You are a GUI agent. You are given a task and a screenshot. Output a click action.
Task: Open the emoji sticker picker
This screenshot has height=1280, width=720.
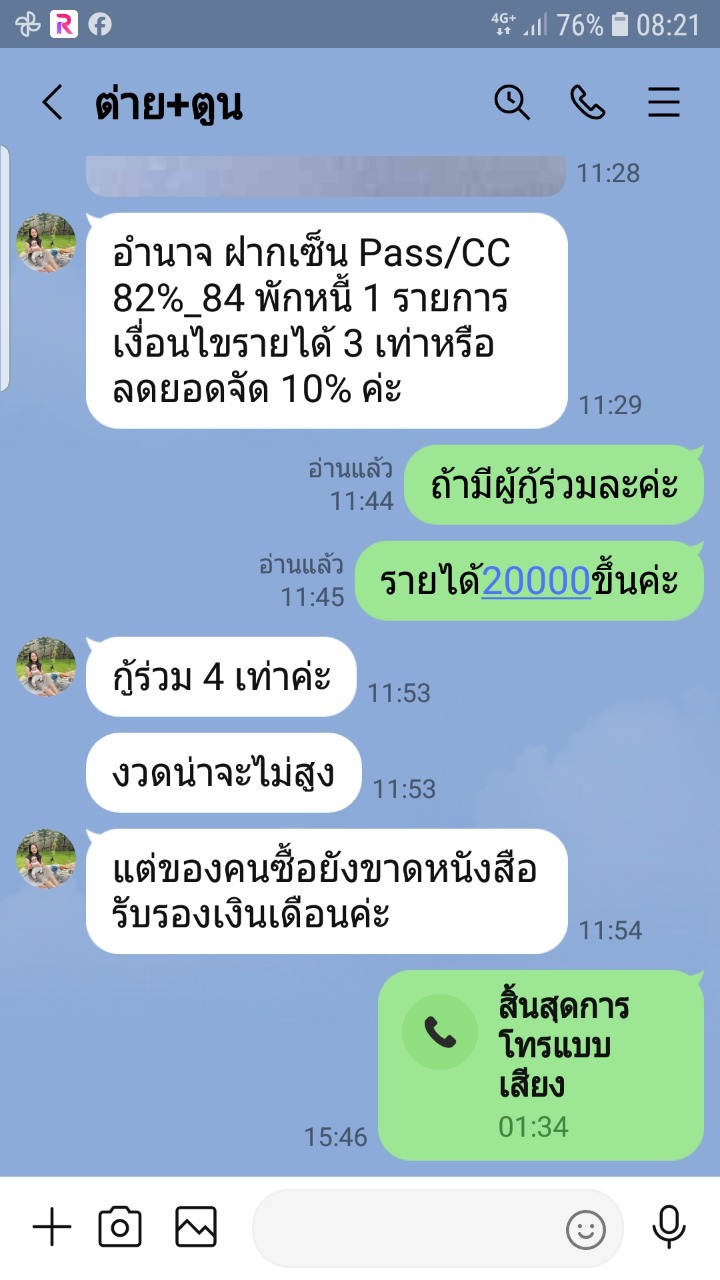click(586, 1229)
